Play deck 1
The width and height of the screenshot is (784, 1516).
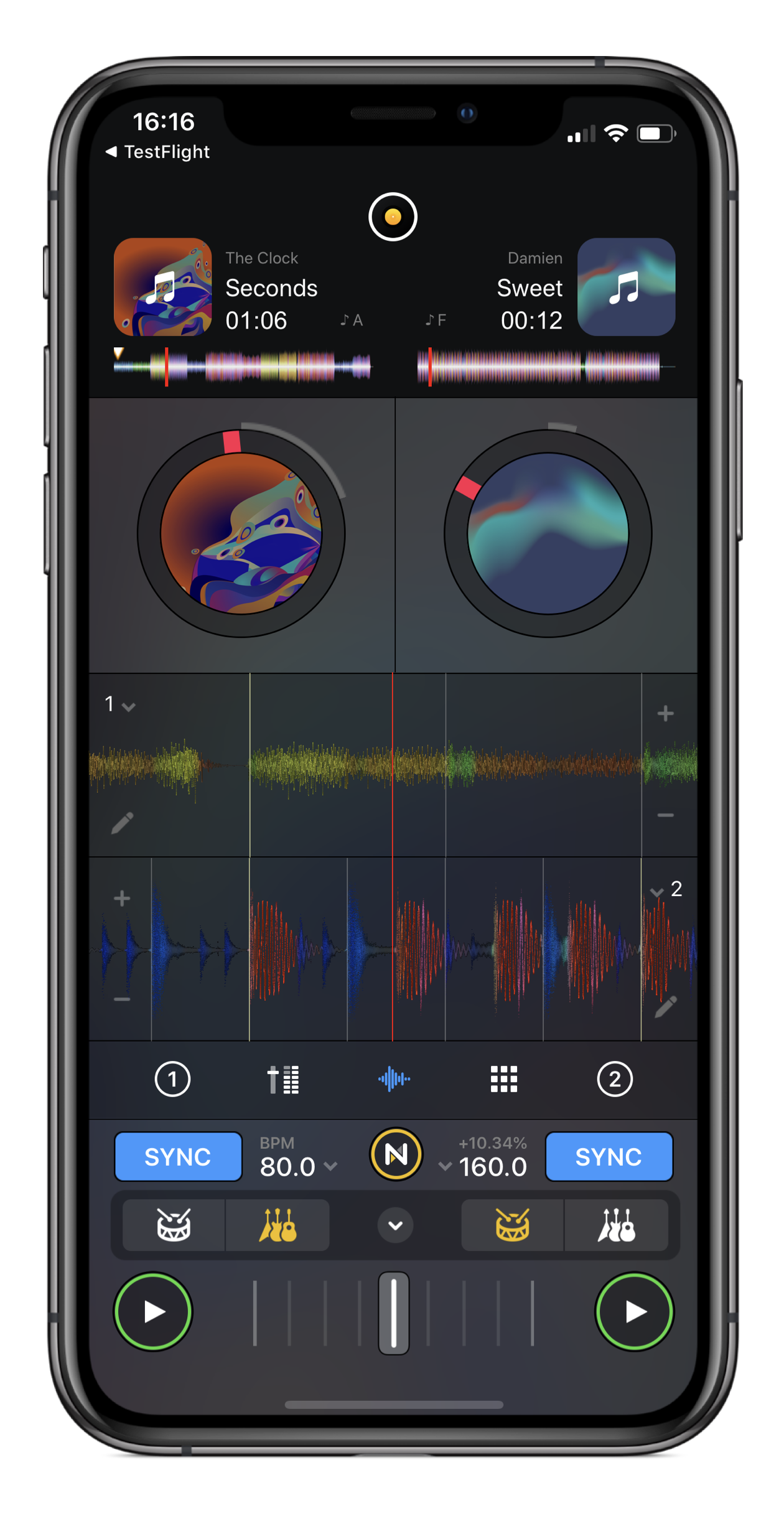(153, 1311)
